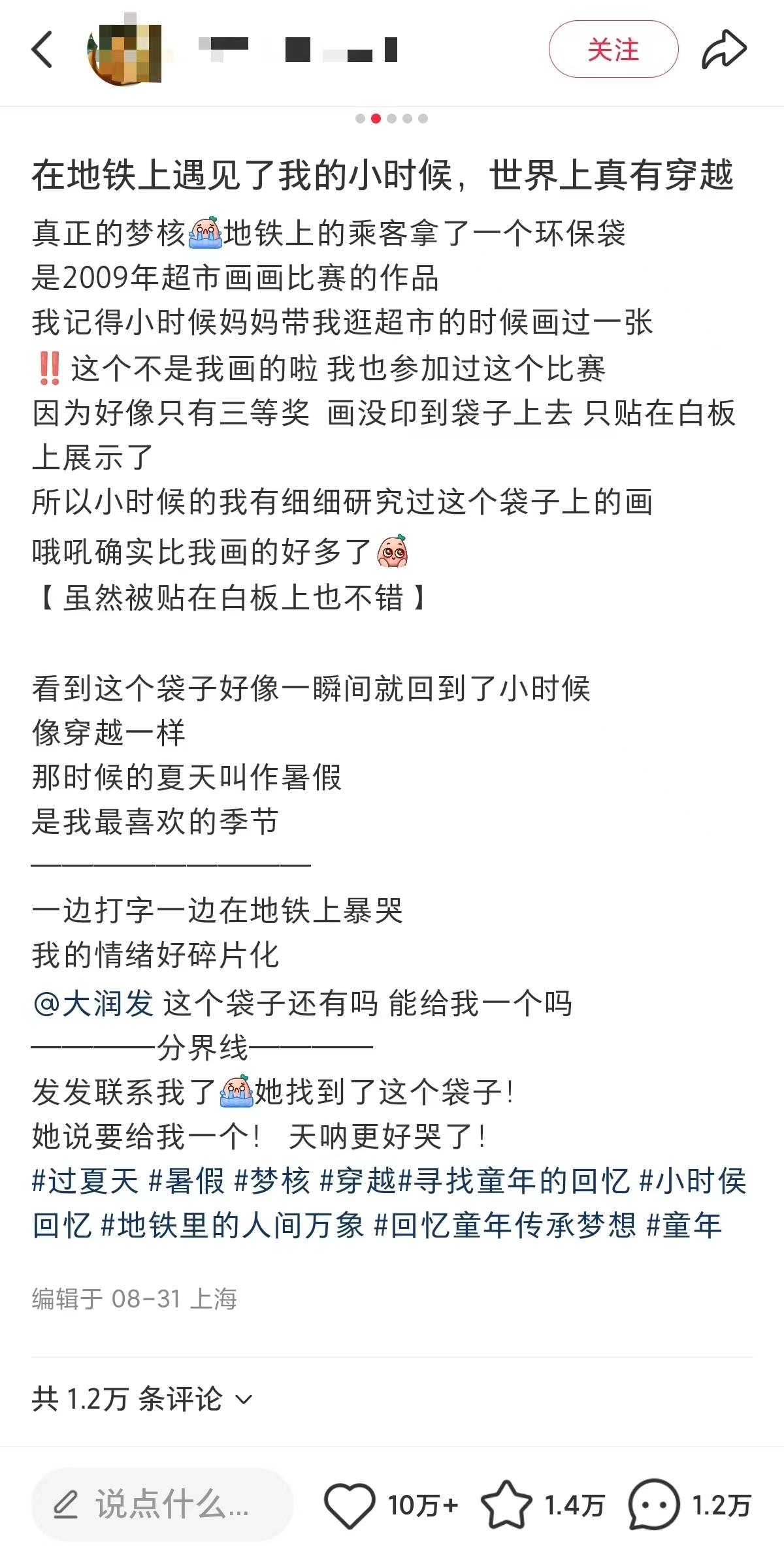
Task: Like the post with heart icon
Action: [350, 1505]
